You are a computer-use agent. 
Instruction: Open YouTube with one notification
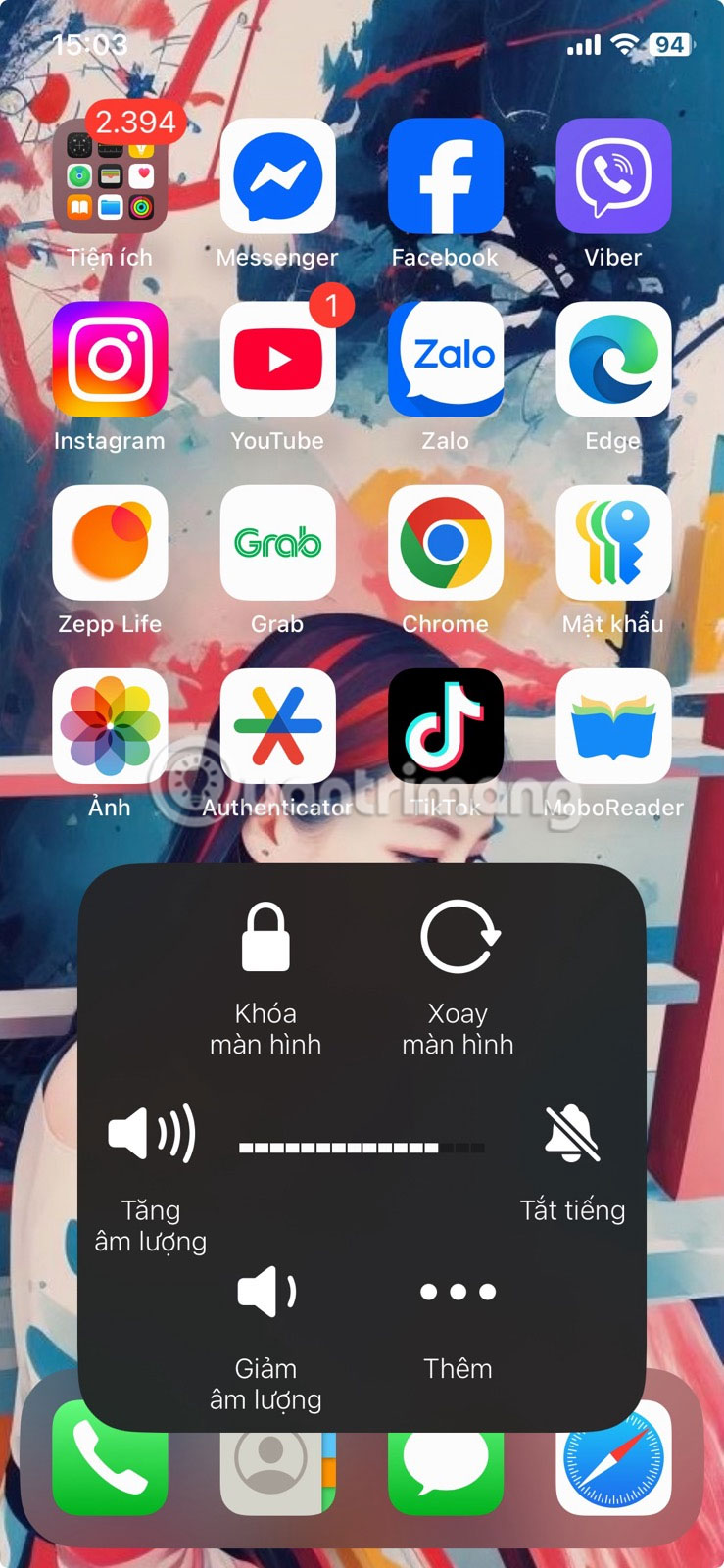pos(277,360)
